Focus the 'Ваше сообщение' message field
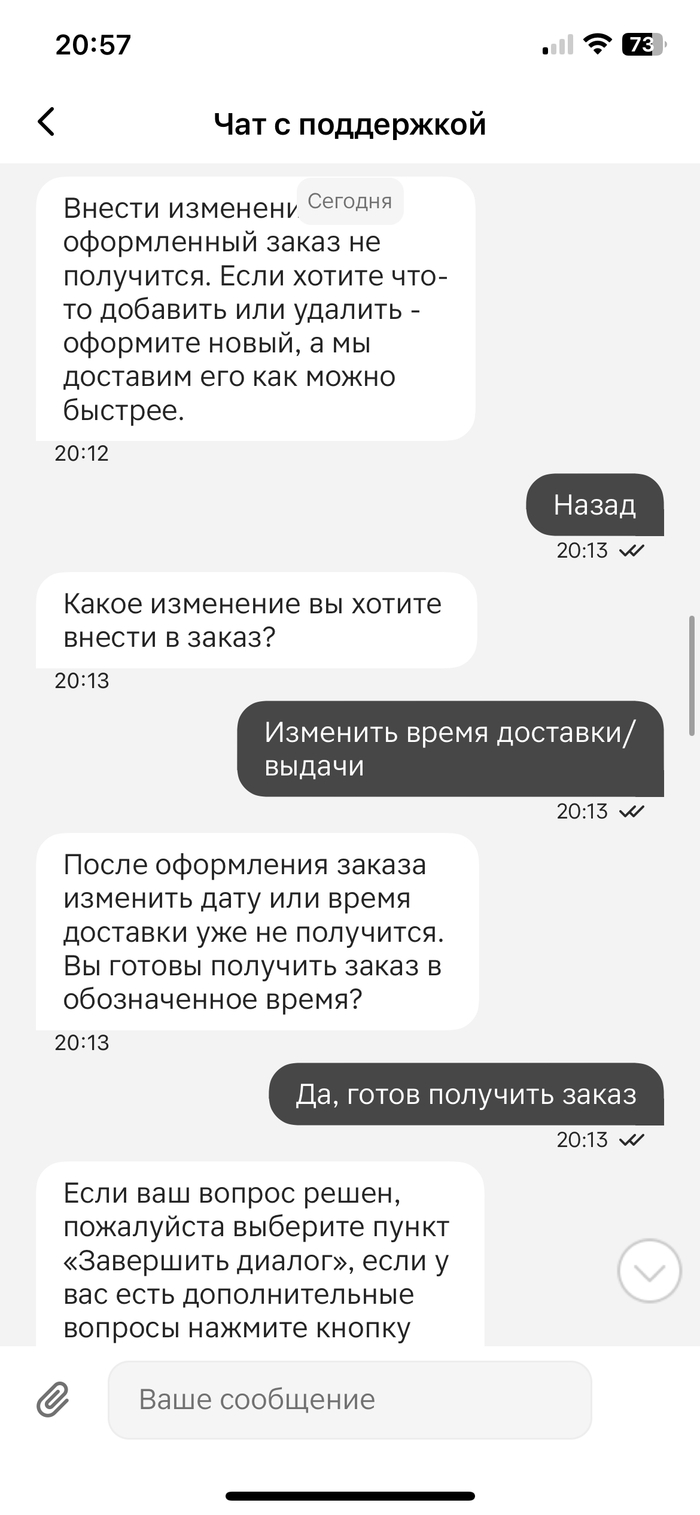Viewport: 700px width, 1515px height. click(350, 1399)
